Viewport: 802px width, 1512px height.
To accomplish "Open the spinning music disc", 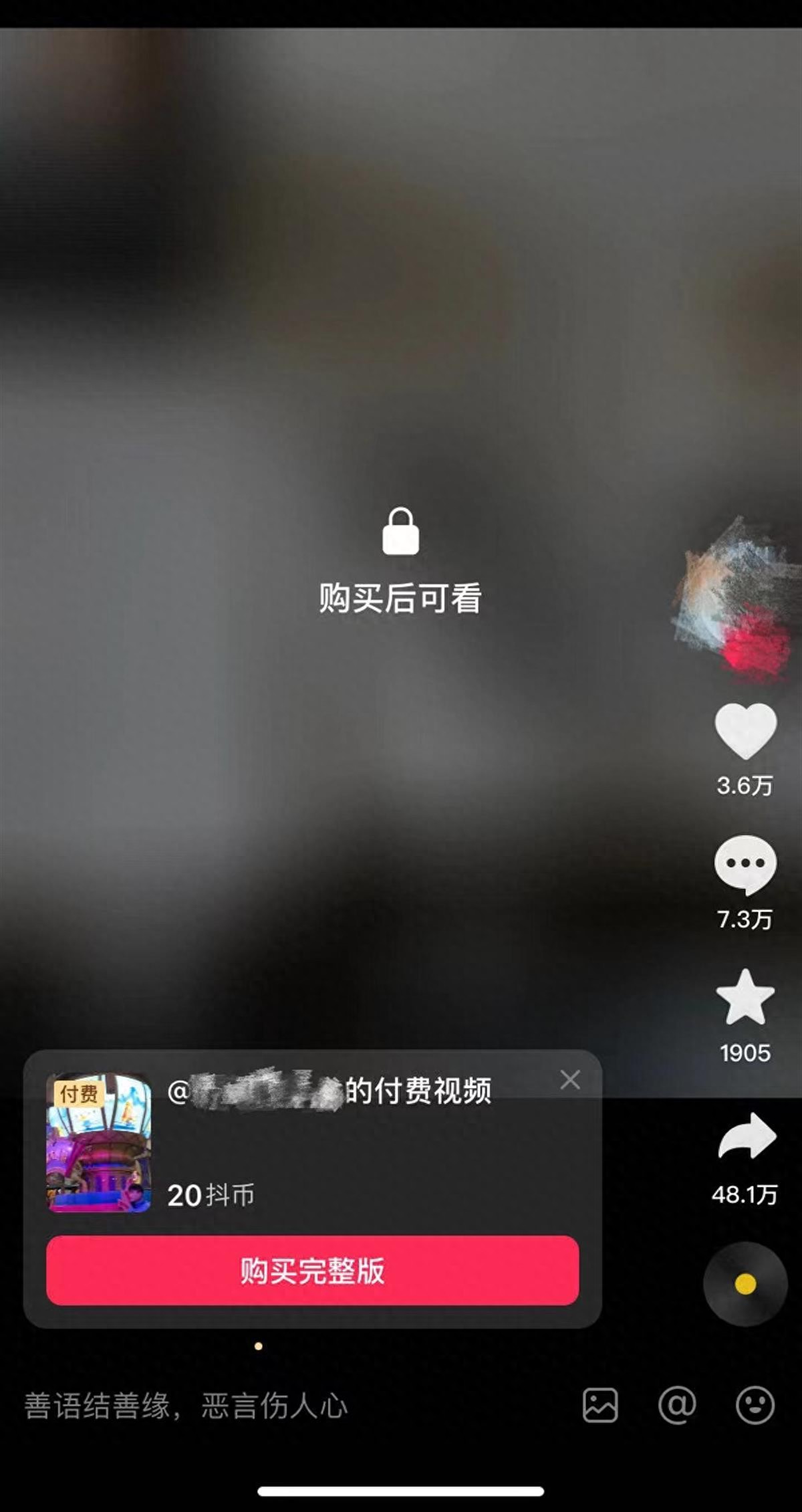I will [745, 1284].
